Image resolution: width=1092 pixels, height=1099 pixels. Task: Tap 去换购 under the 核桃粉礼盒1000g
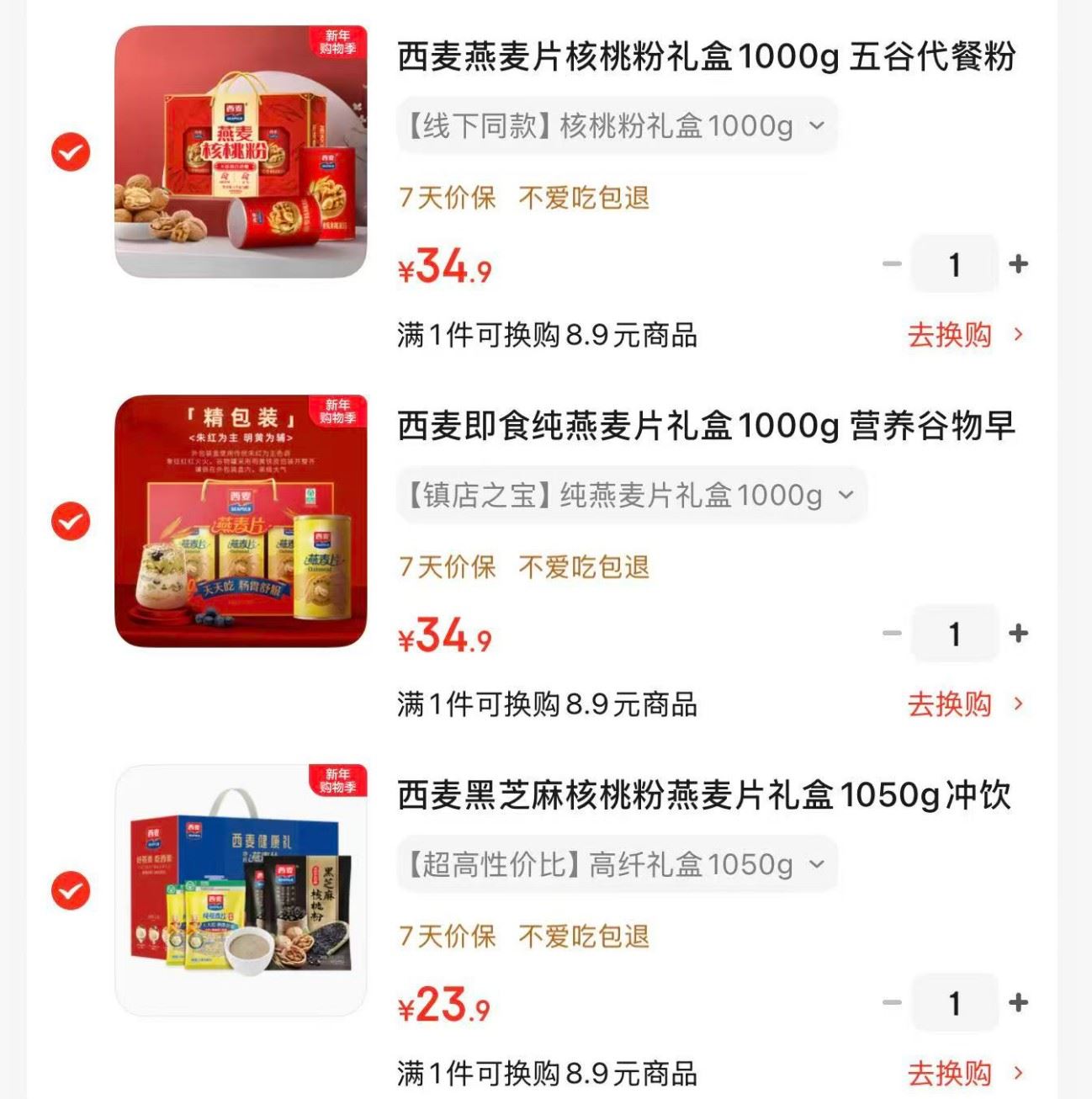[965, 335]
